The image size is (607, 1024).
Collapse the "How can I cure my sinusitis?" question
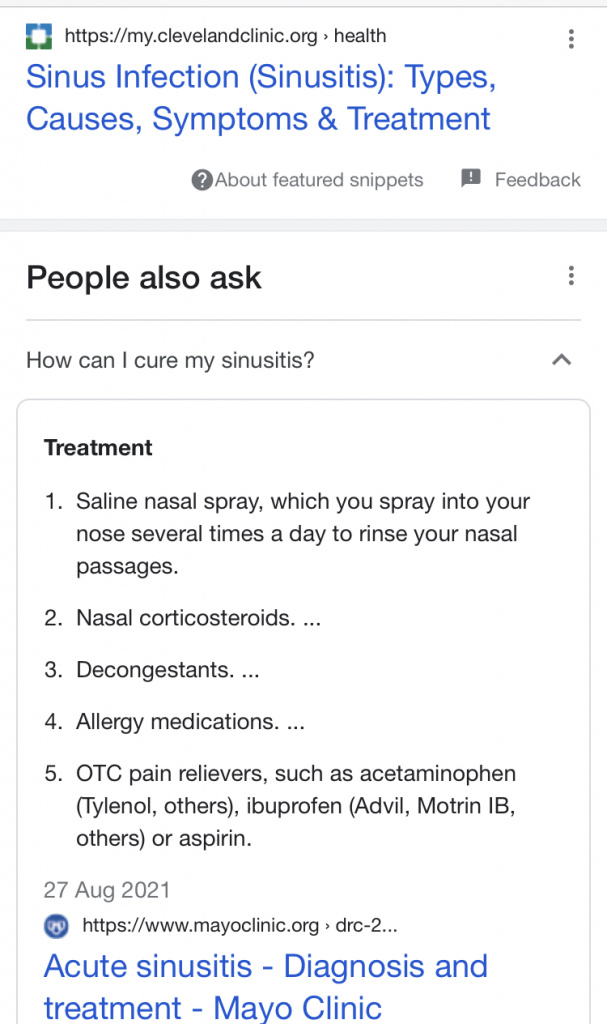point(562,360)
